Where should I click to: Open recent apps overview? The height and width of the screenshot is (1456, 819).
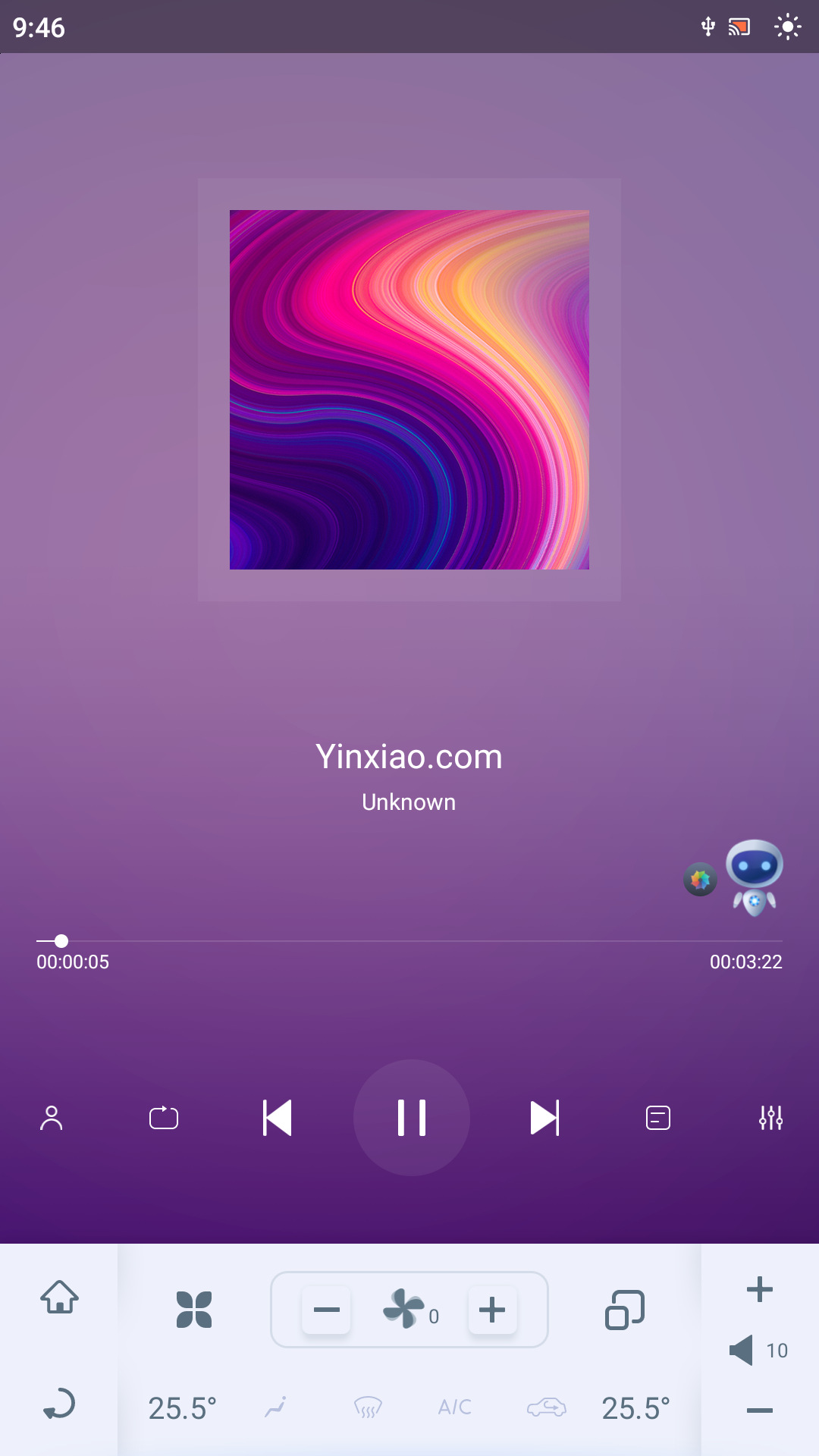624,1310
